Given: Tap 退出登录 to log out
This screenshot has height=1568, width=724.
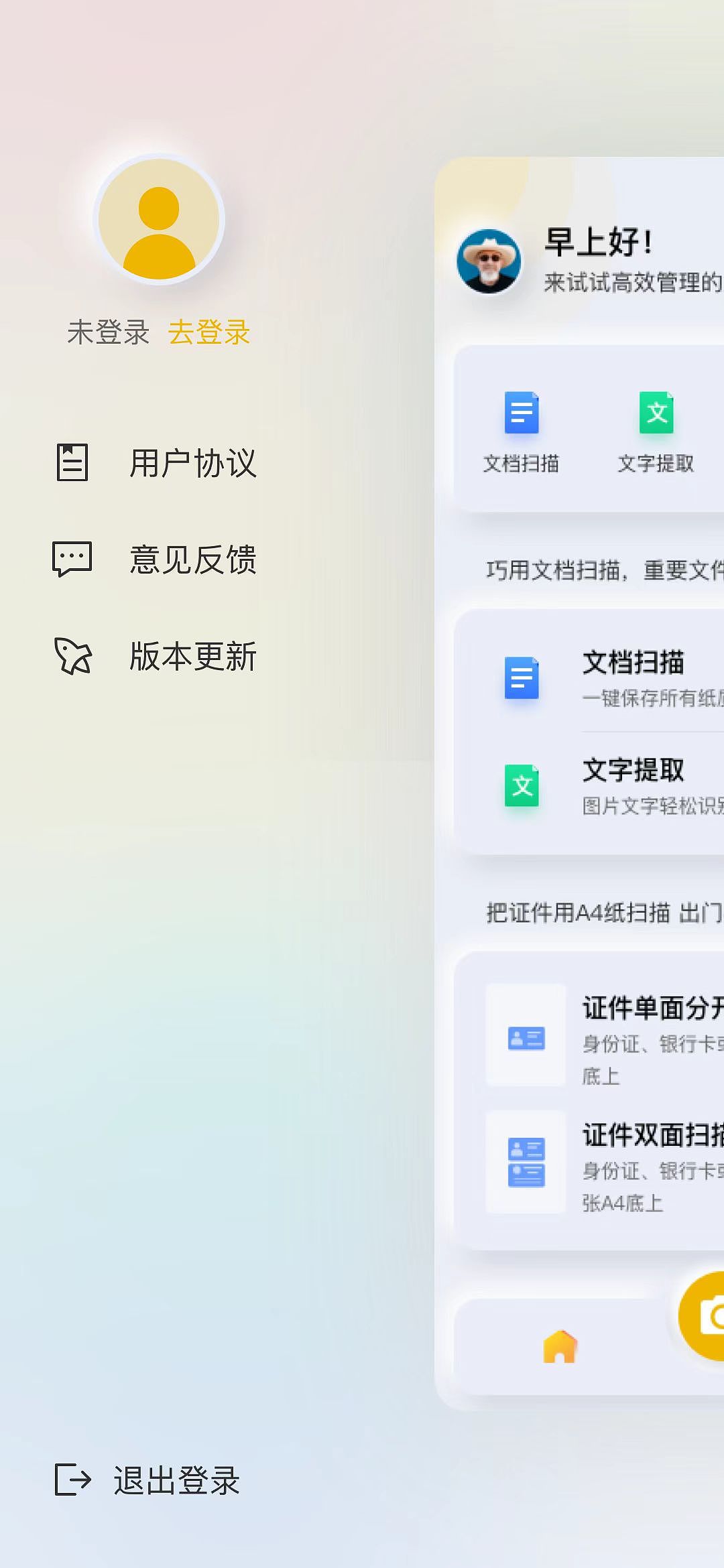Looking at the screenshot, I should 147,1480.
